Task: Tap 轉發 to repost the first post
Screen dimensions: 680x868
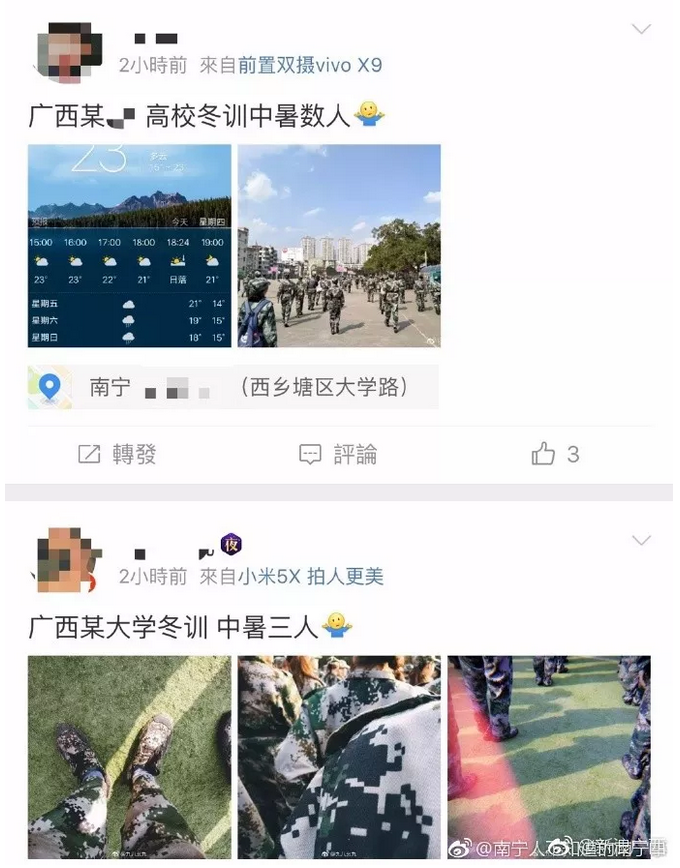Action: [x=118, y=455]
